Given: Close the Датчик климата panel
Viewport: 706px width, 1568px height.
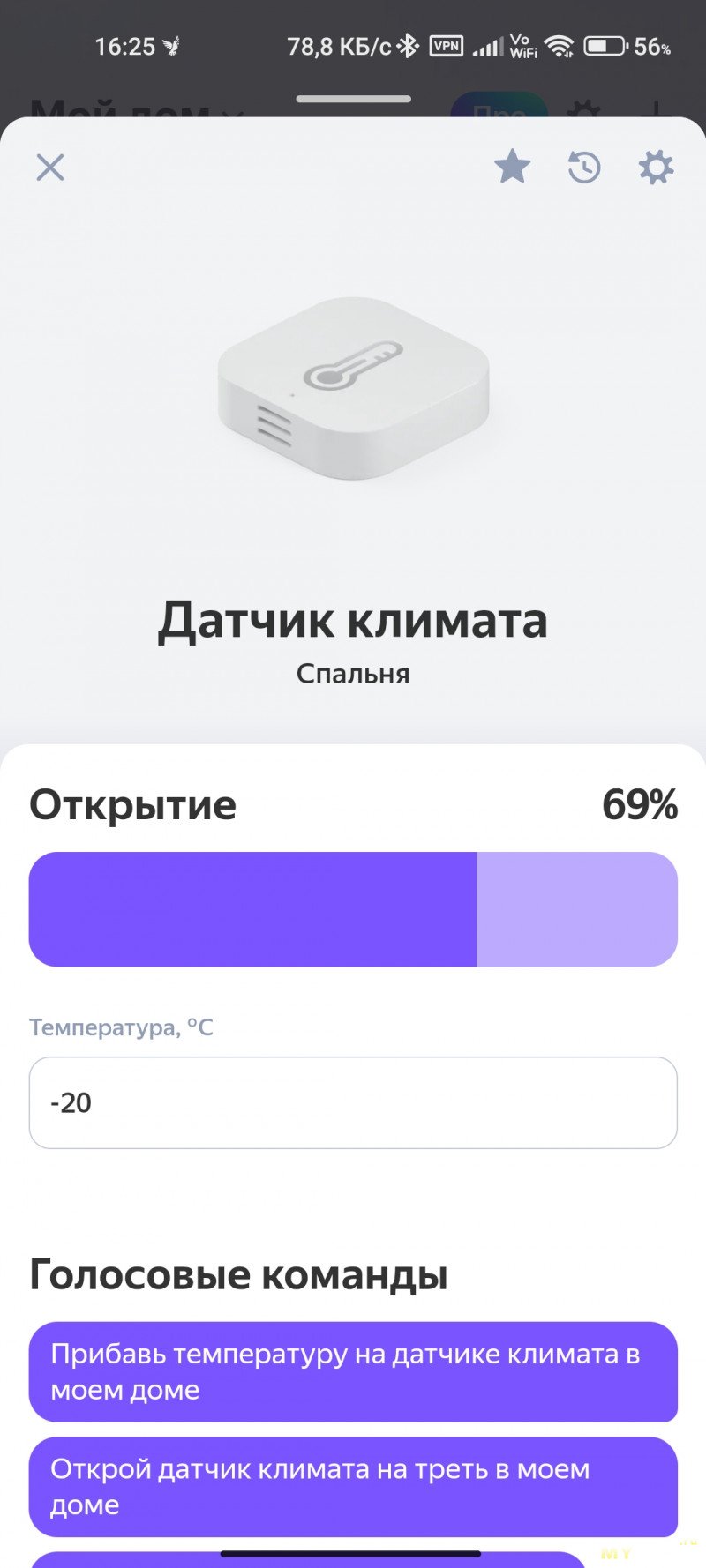Looking at the screenshot, I should click(50, 167).
